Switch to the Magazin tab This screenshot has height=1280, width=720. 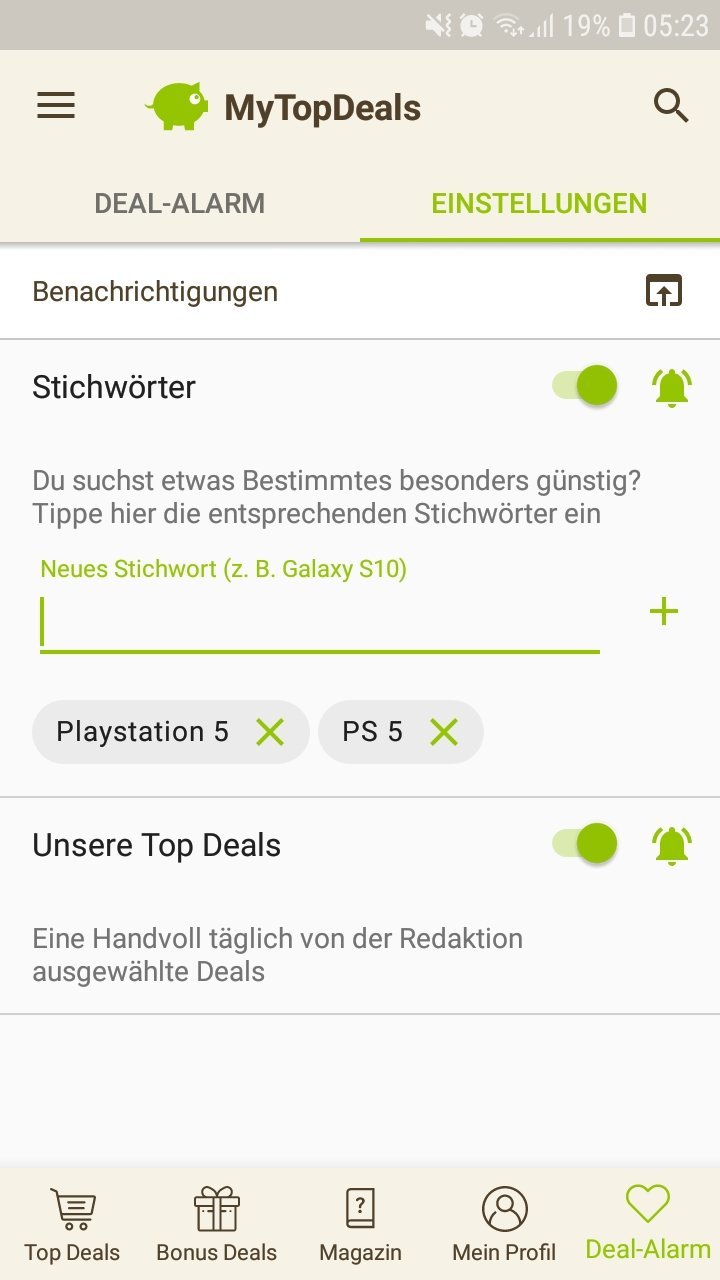click(x=360, y=1225)
